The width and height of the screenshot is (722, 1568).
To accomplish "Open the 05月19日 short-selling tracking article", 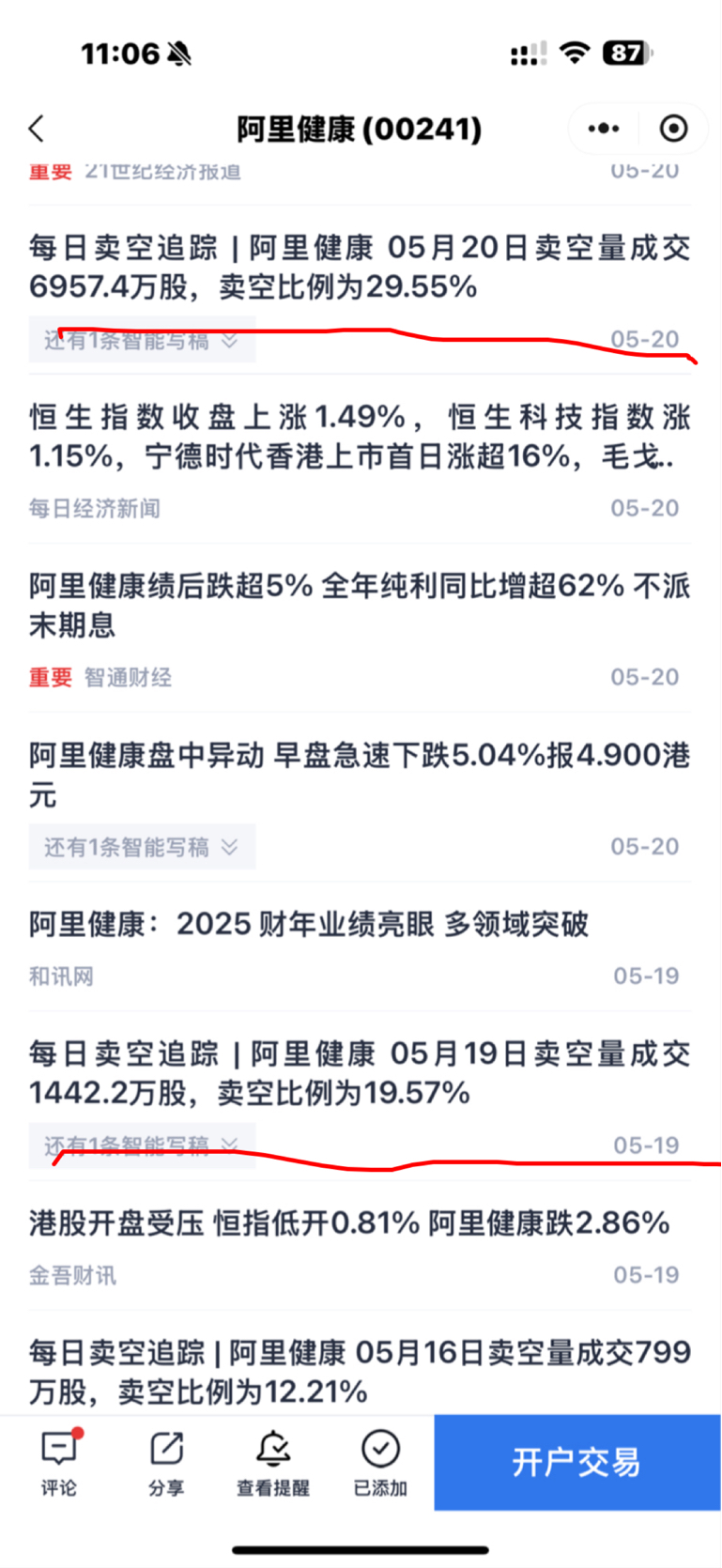I will coord(360,1073).
